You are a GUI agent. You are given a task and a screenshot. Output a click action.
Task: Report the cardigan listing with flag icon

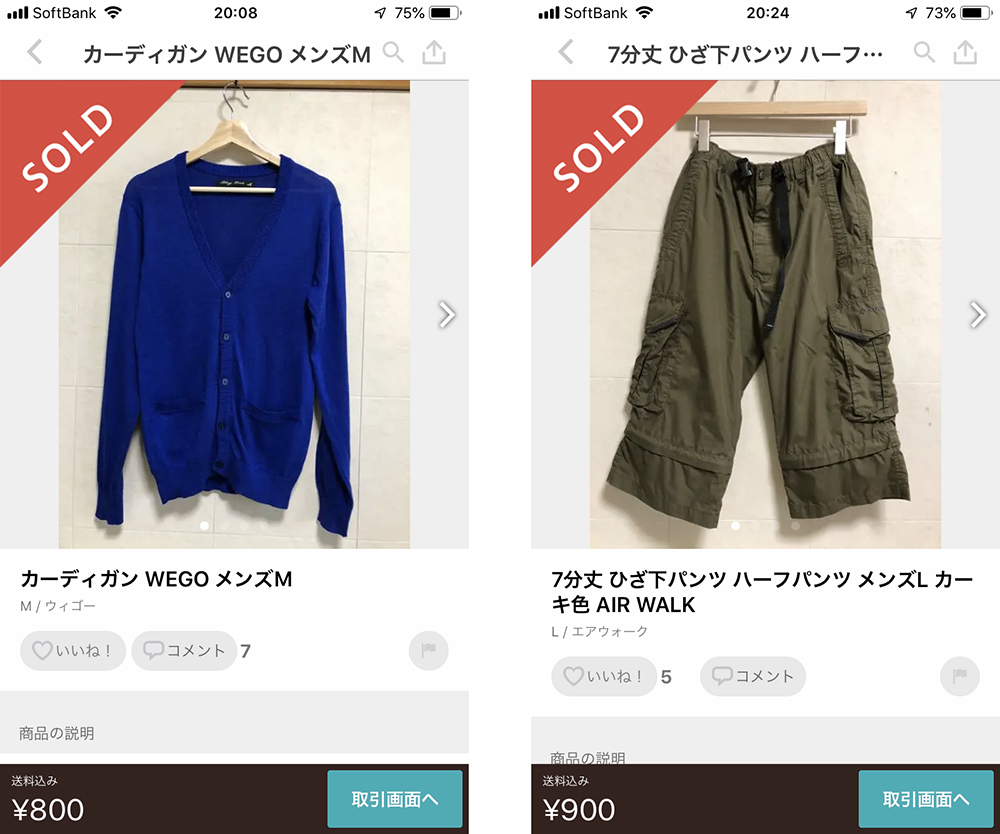click(428, 651)
